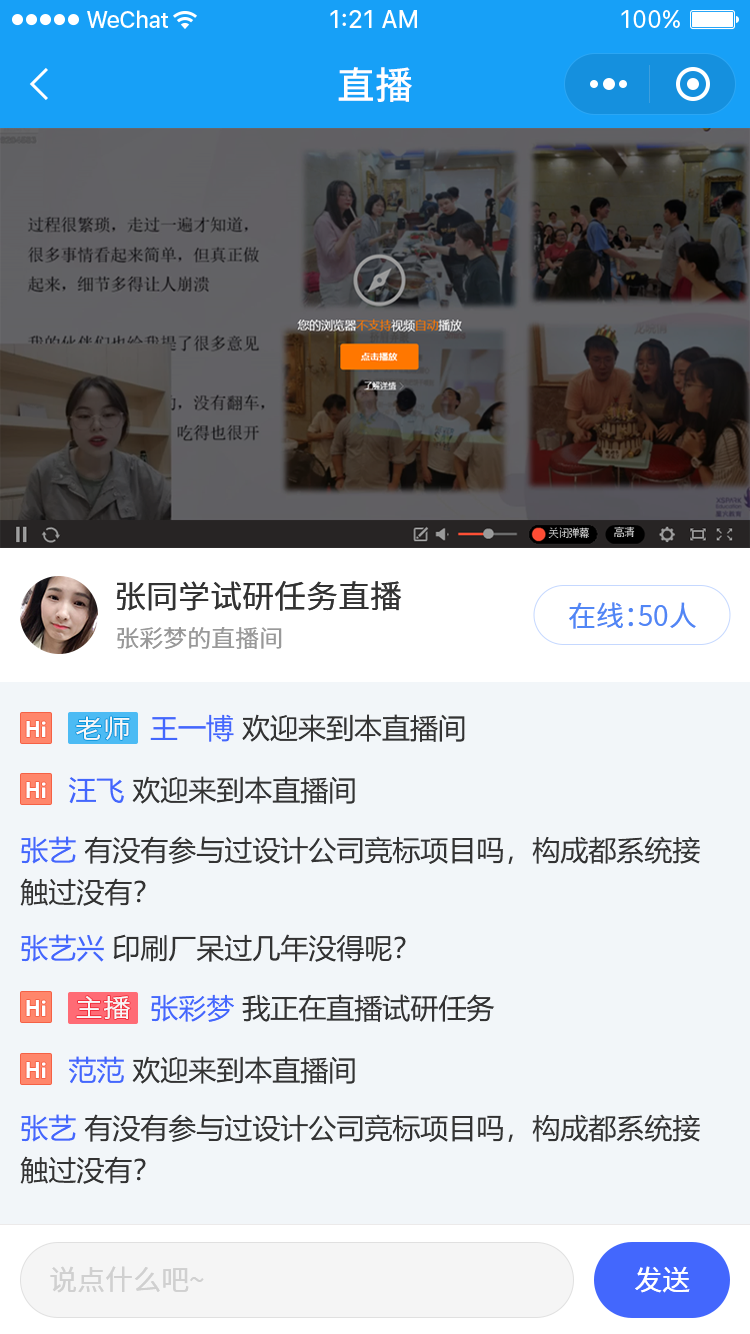Viewport: 750px width, 1334px height.
Task: Toggle webpage fullscreen in the player
Action: tap(698, 535)
